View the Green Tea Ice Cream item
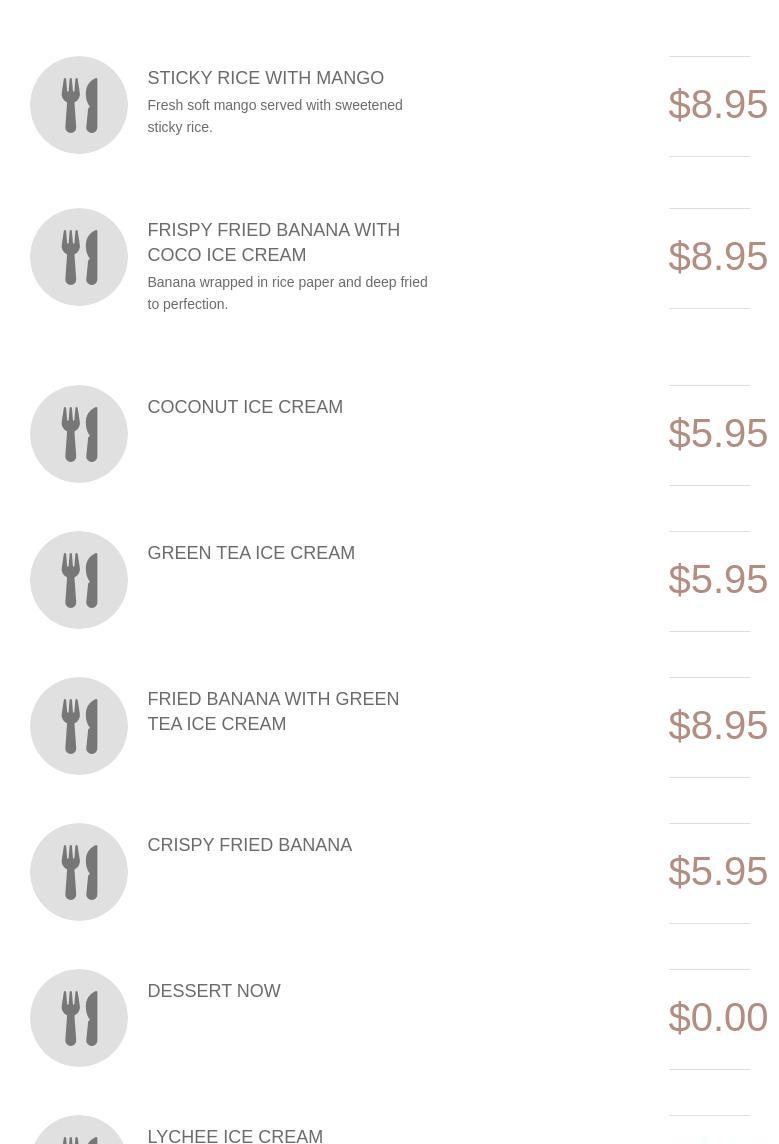779x1144 pixels. coord(251,553)
